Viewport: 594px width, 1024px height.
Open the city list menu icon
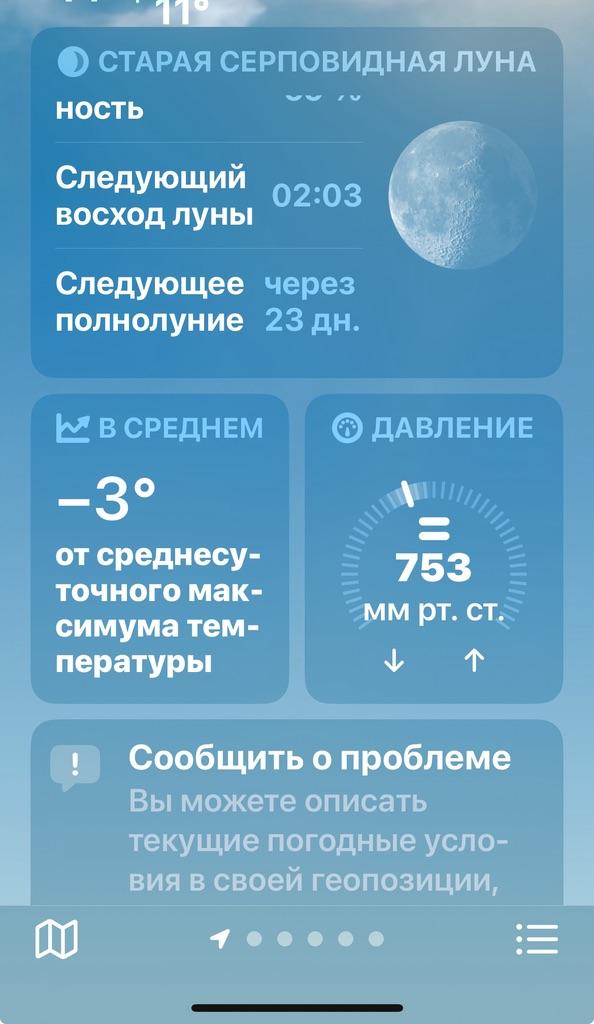(x=537, y=939)
